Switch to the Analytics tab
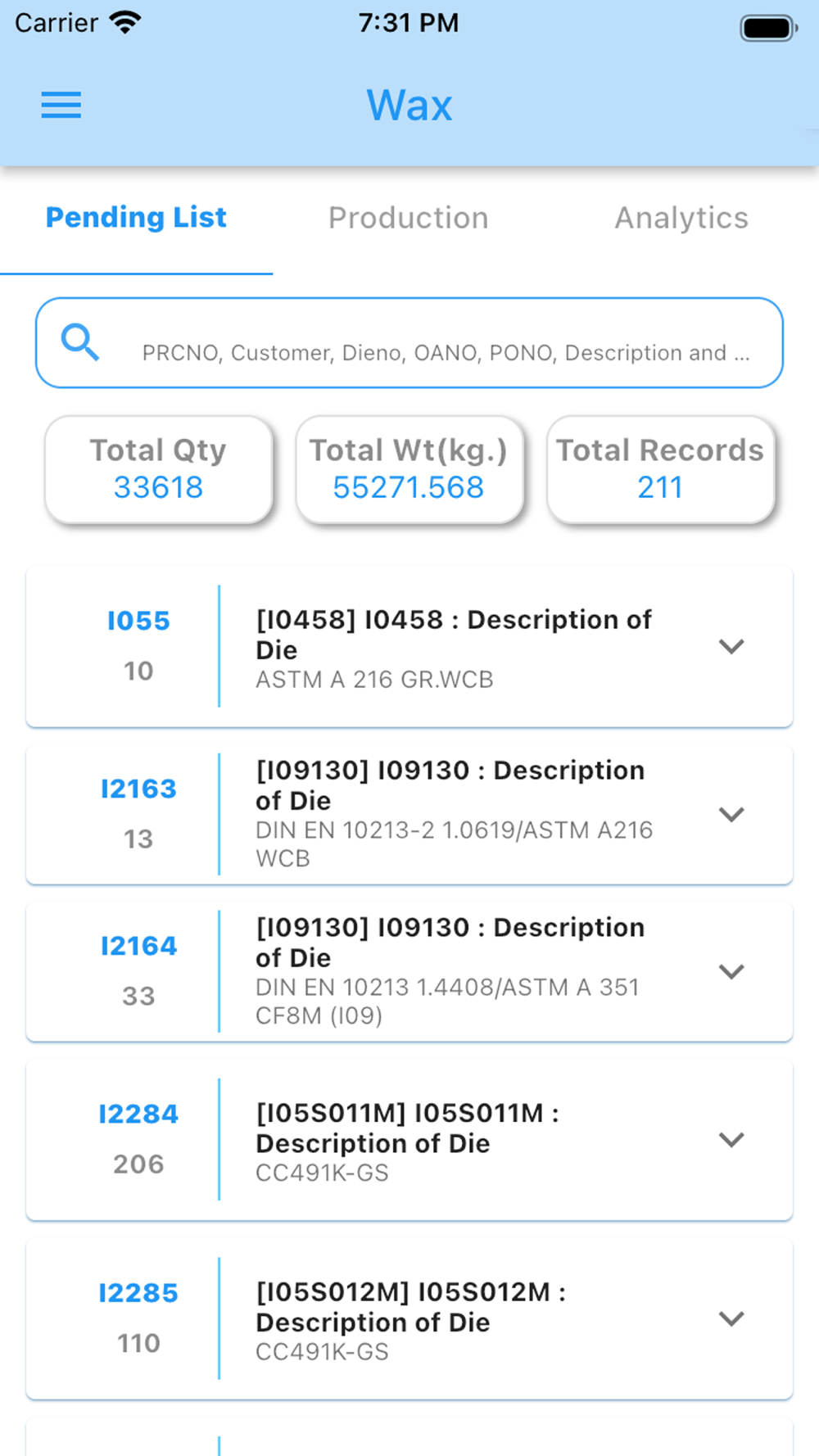The width and height of the screenshot is (819, 1456). (x=681, y=218)
